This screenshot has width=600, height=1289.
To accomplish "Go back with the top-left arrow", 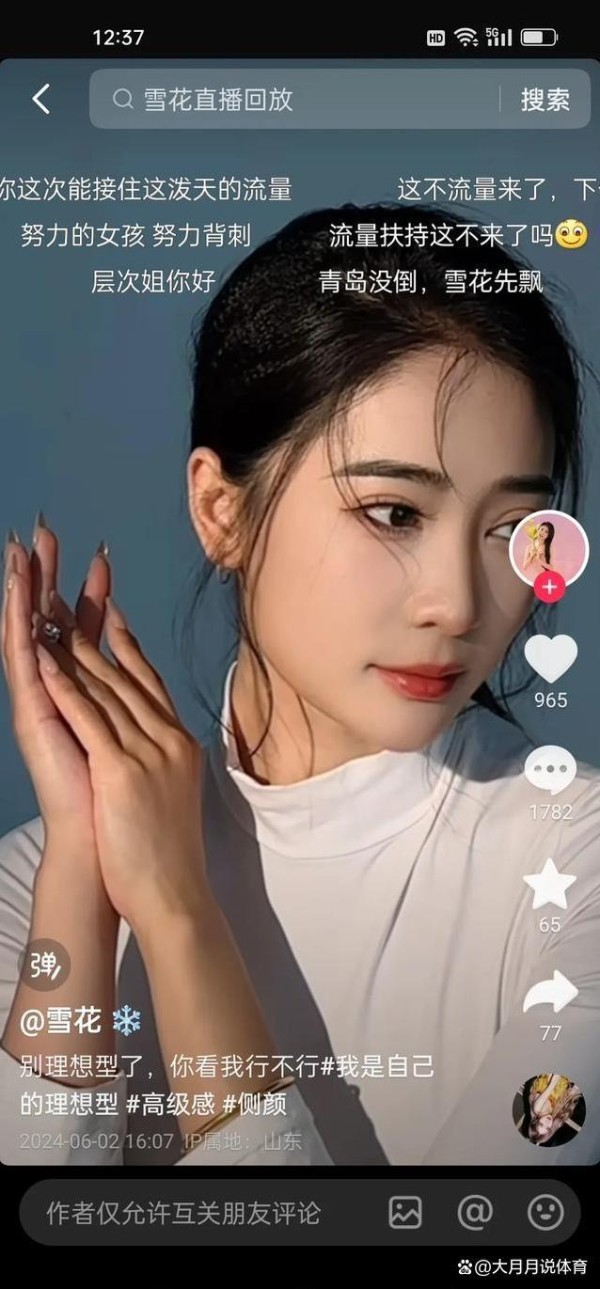I will [x=41, y=99].
